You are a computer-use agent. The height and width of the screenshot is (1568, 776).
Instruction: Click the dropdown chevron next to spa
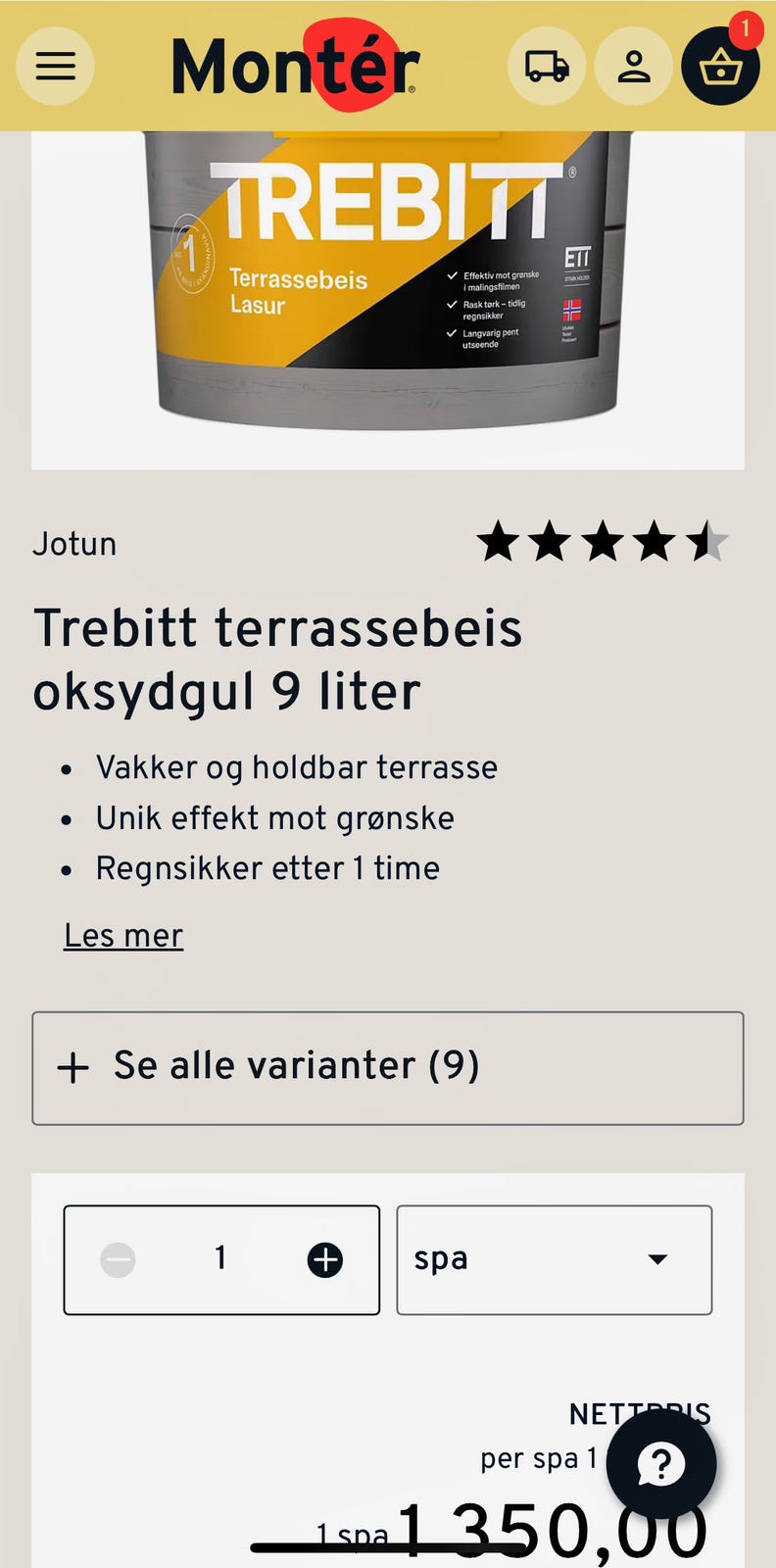point(657,1259)
